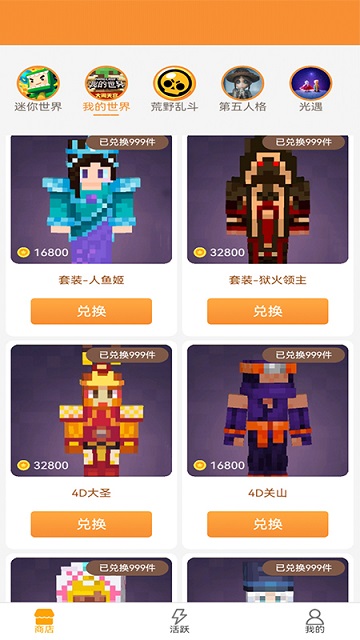View the 4D关山 skin picture
The height and width of the screenshot is (640, 360).
pos(268,411)
